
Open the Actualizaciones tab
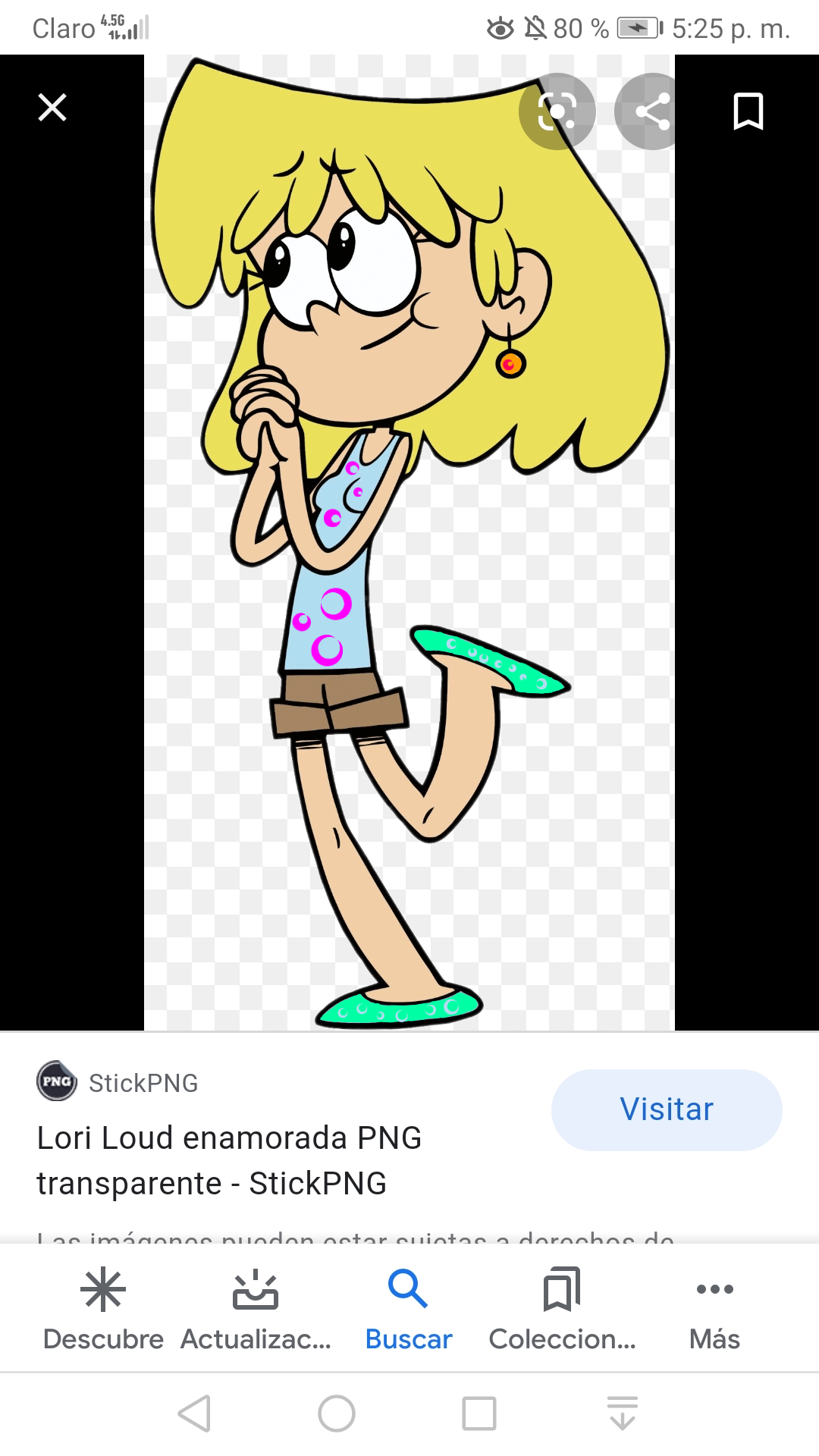(x=256, y=1310)
